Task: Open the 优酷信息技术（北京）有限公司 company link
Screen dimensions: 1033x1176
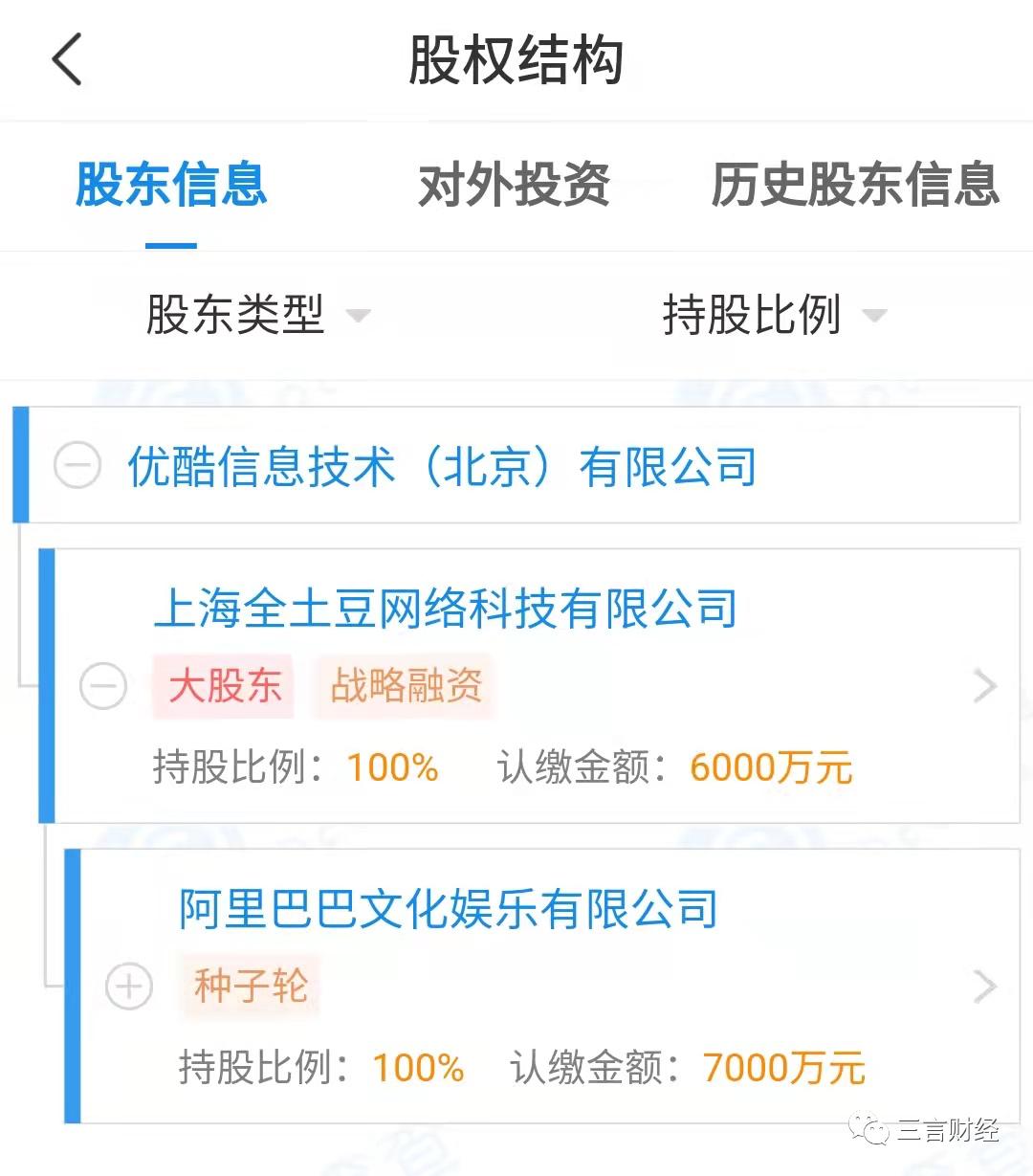Action: click(442, 467)
